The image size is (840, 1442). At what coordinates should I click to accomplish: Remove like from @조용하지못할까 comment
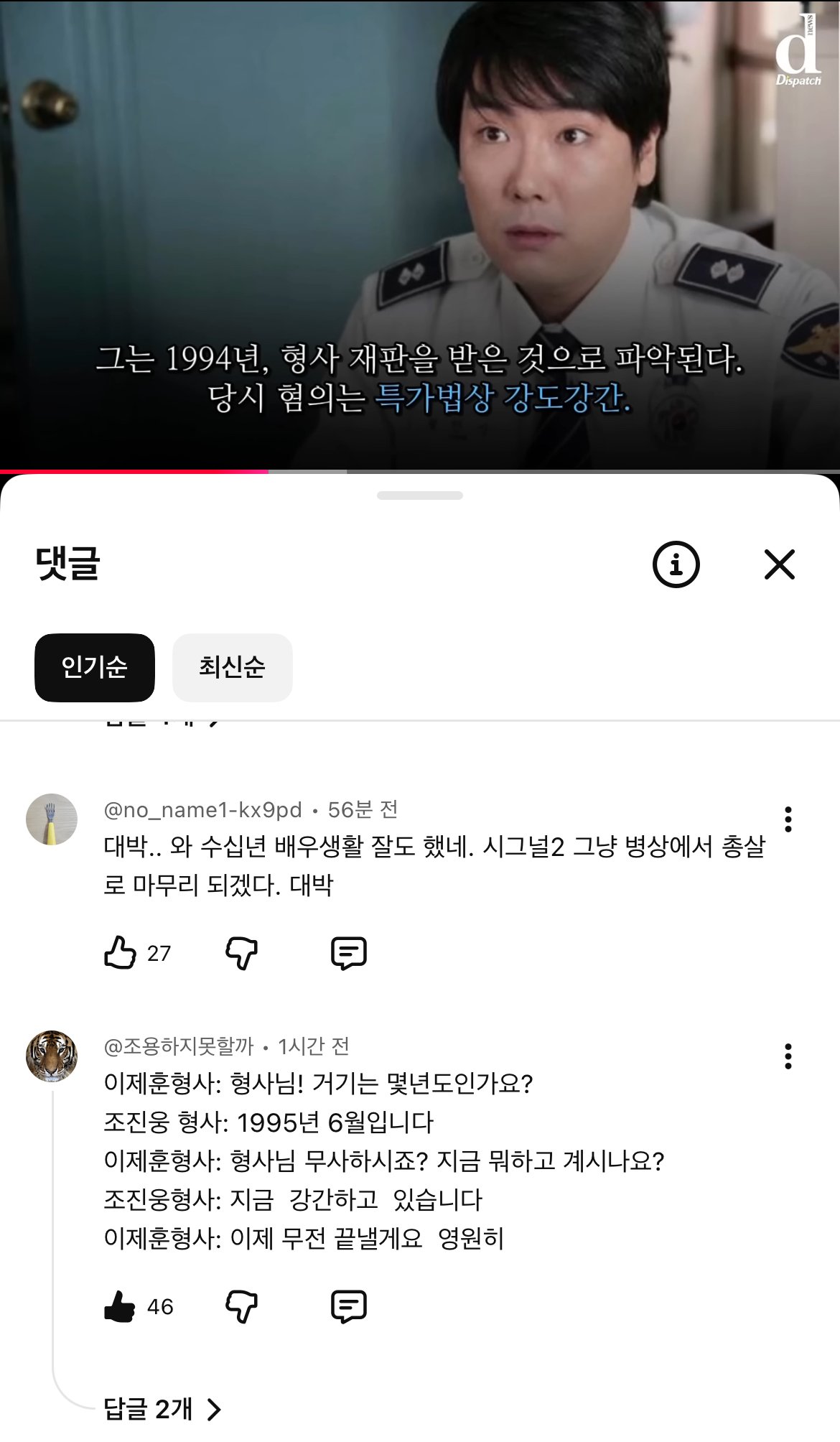pos(121,1306)
